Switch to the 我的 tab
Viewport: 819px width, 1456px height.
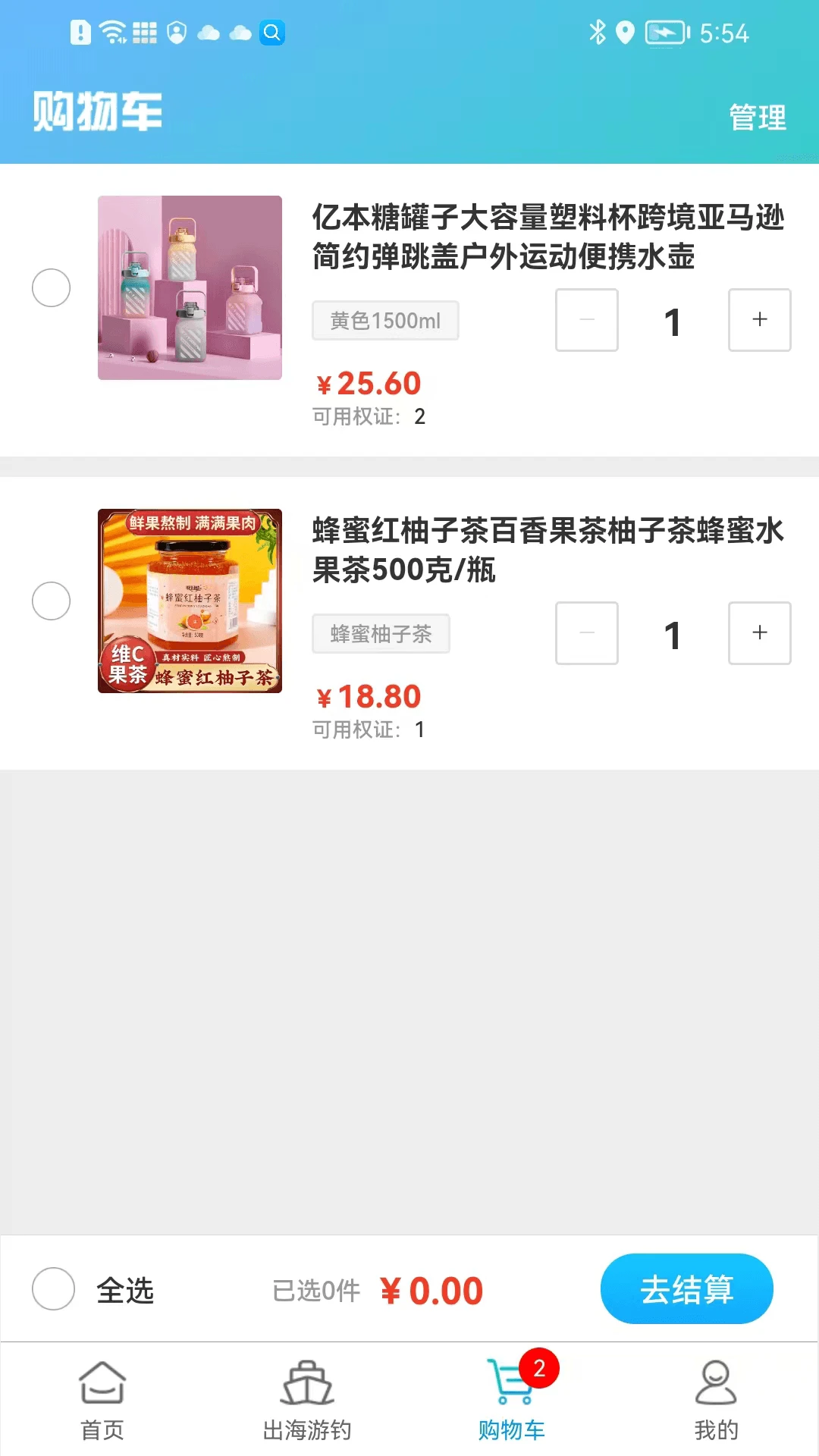click(x=716, y=1401)
